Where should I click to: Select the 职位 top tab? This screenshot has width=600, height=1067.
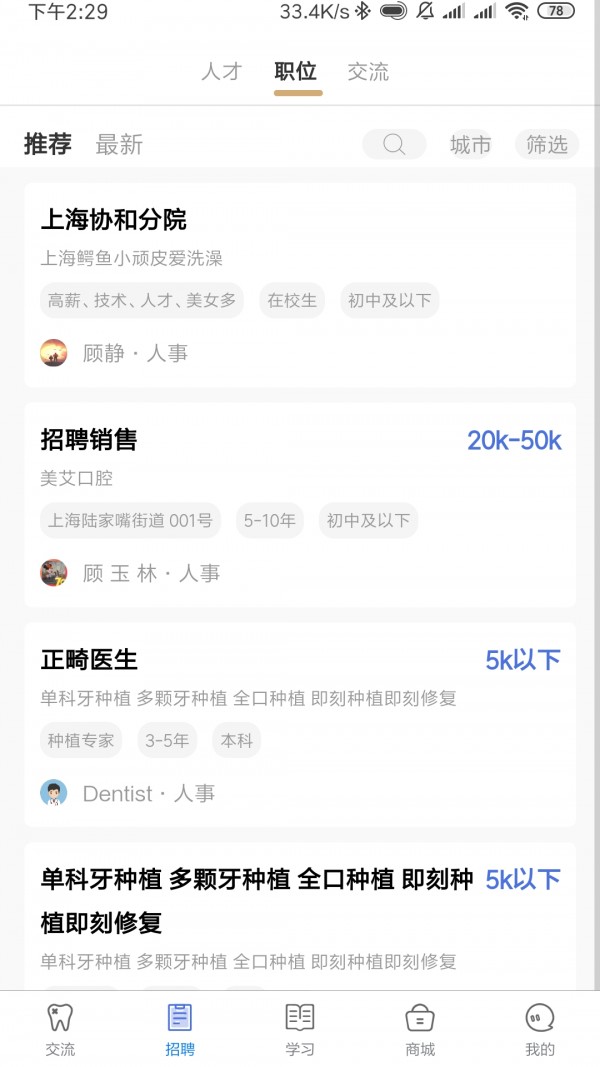point(296,72)
